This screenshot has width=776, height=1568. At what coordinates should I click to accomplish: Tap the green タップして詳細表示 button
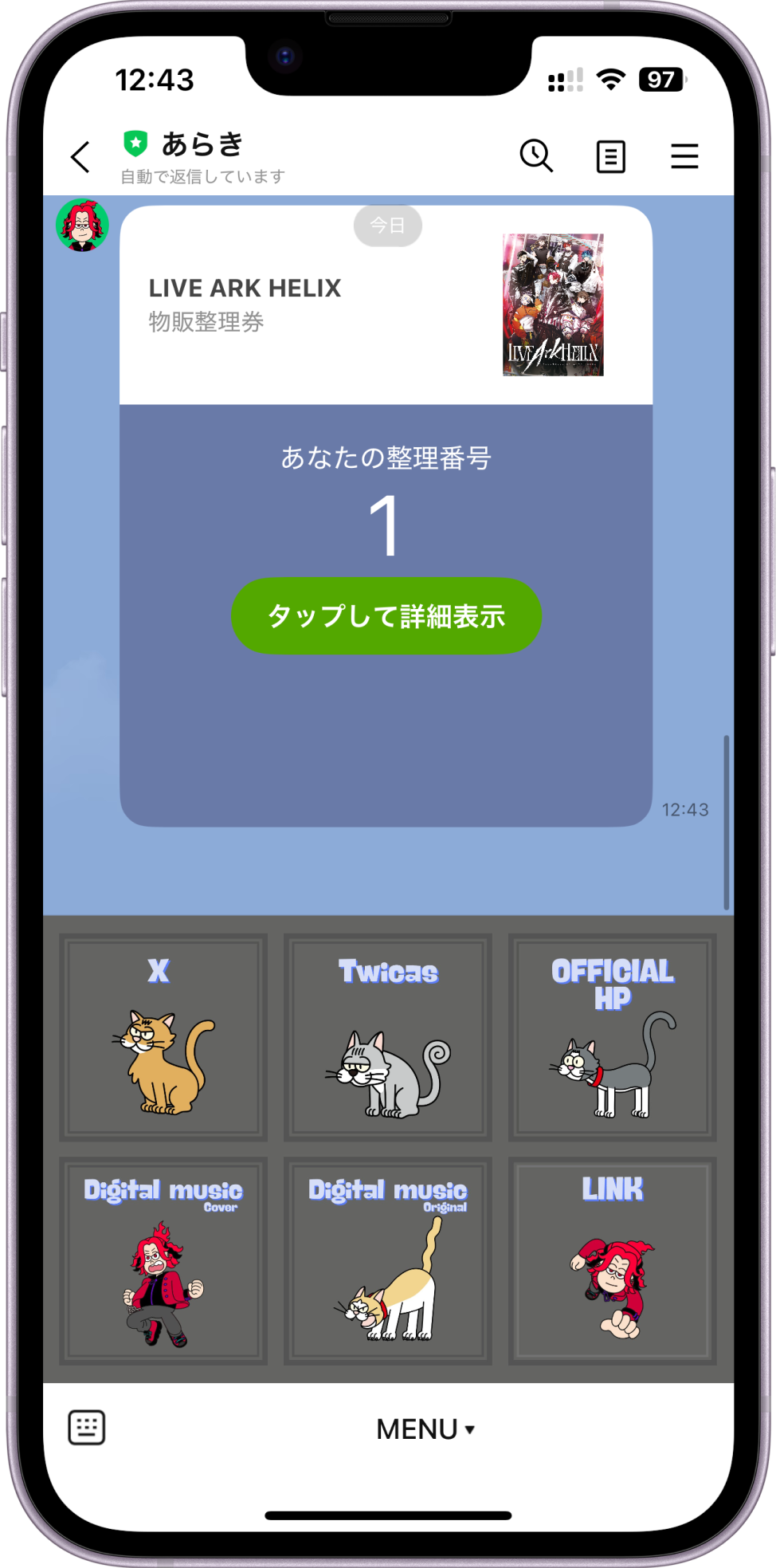tap(386, 616)
